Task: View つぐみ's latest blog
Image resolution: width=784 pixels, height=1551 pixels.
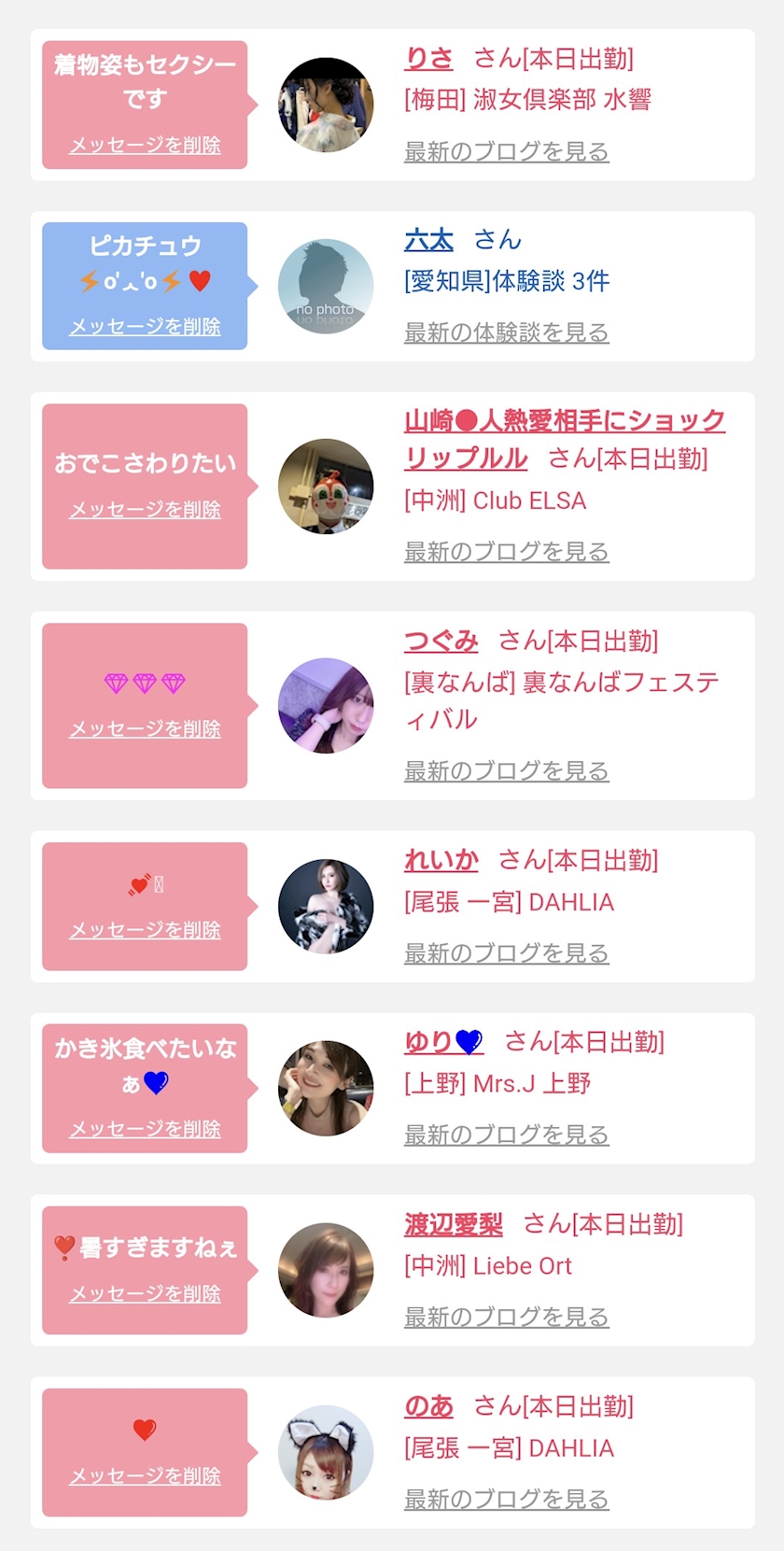Action: 506,771
